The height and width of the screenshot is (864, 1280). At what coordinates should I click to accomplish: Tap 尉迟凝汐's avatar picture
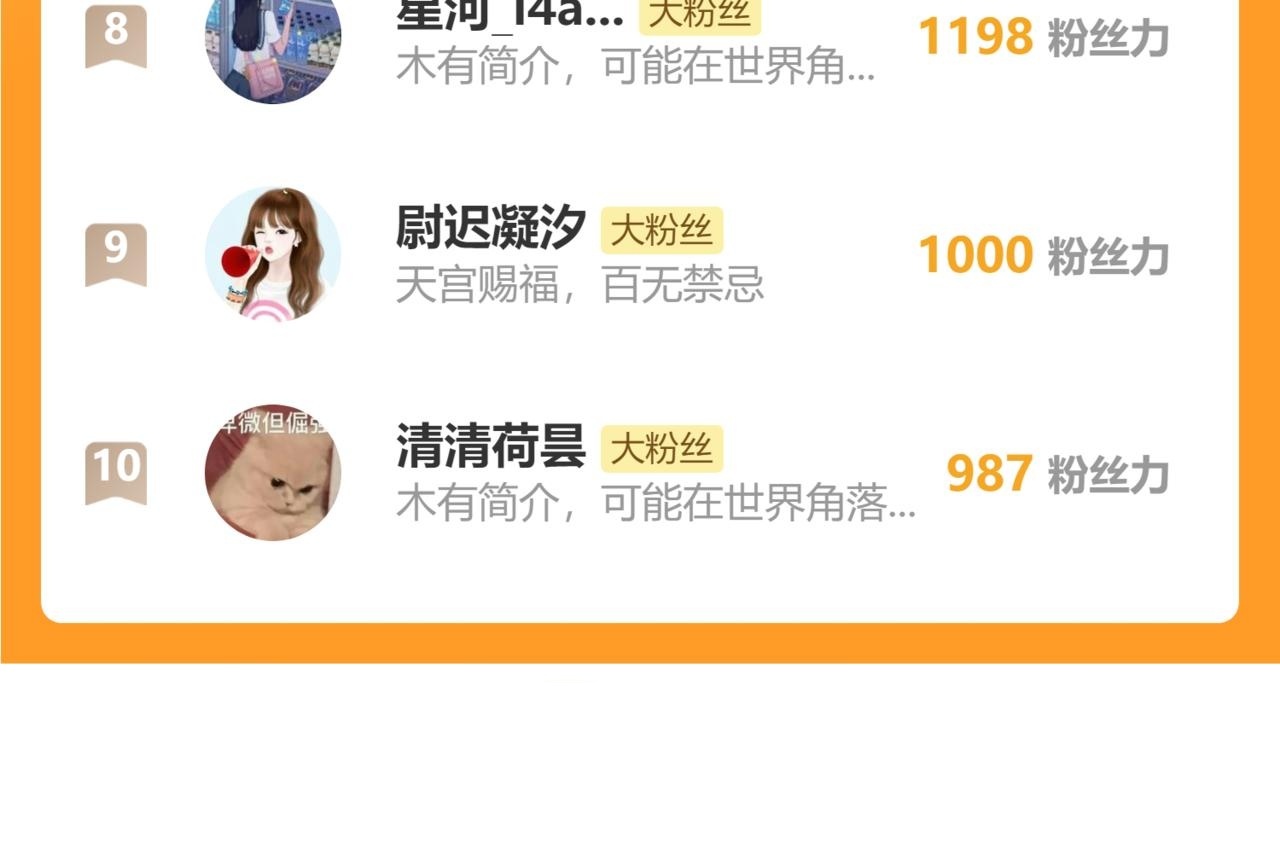pos(273,254)
